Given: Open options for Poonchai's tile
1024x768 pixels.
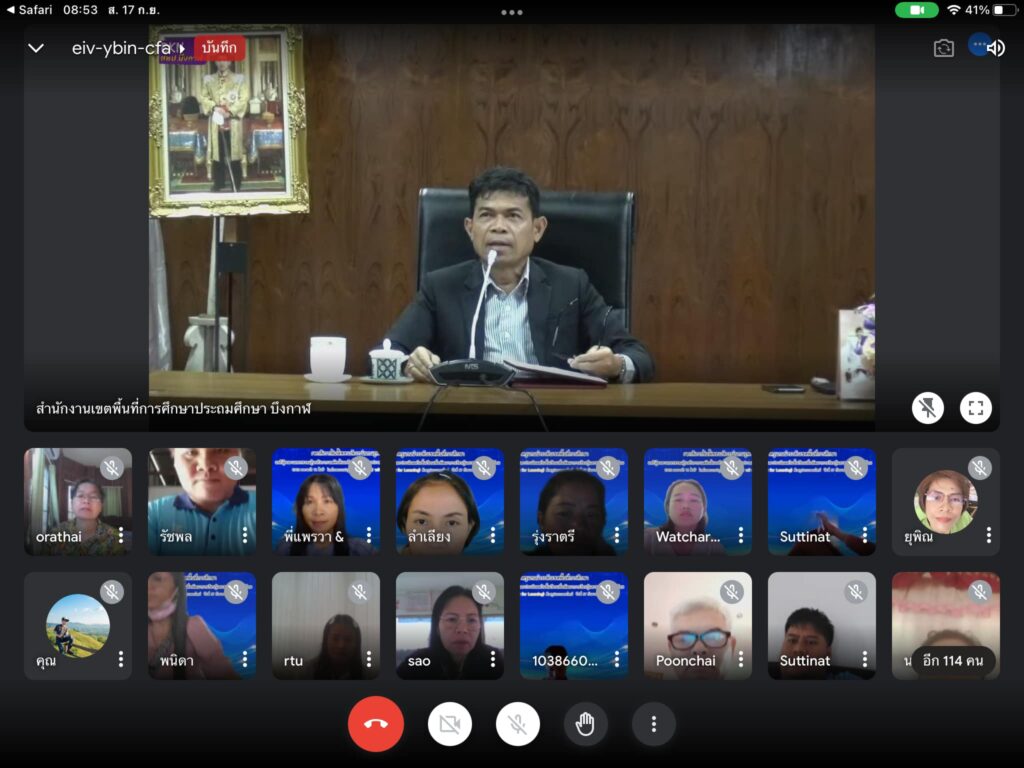Looking at the screenshot, I should (x=741, y=660).
